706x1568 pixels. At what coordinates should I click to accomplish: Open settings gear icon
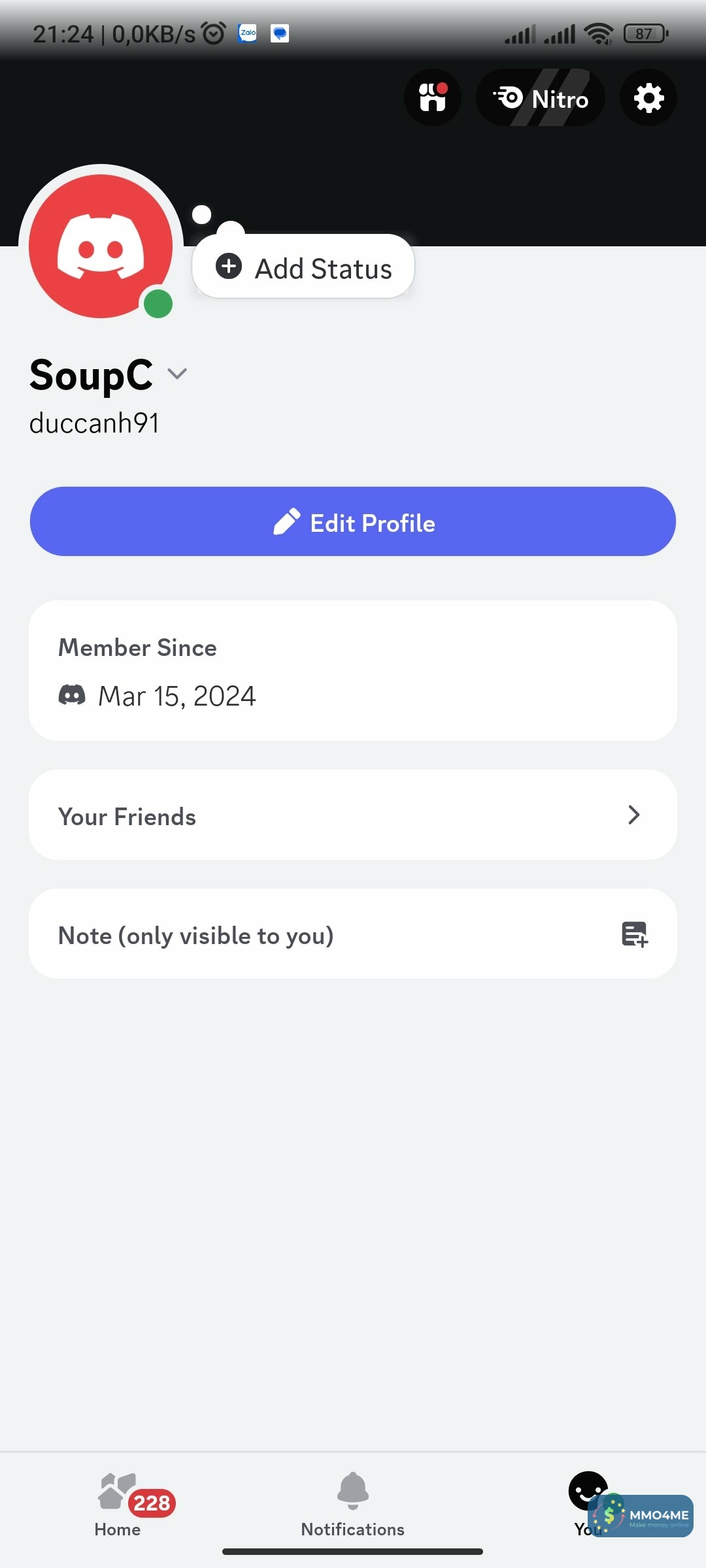pos(648,98)
